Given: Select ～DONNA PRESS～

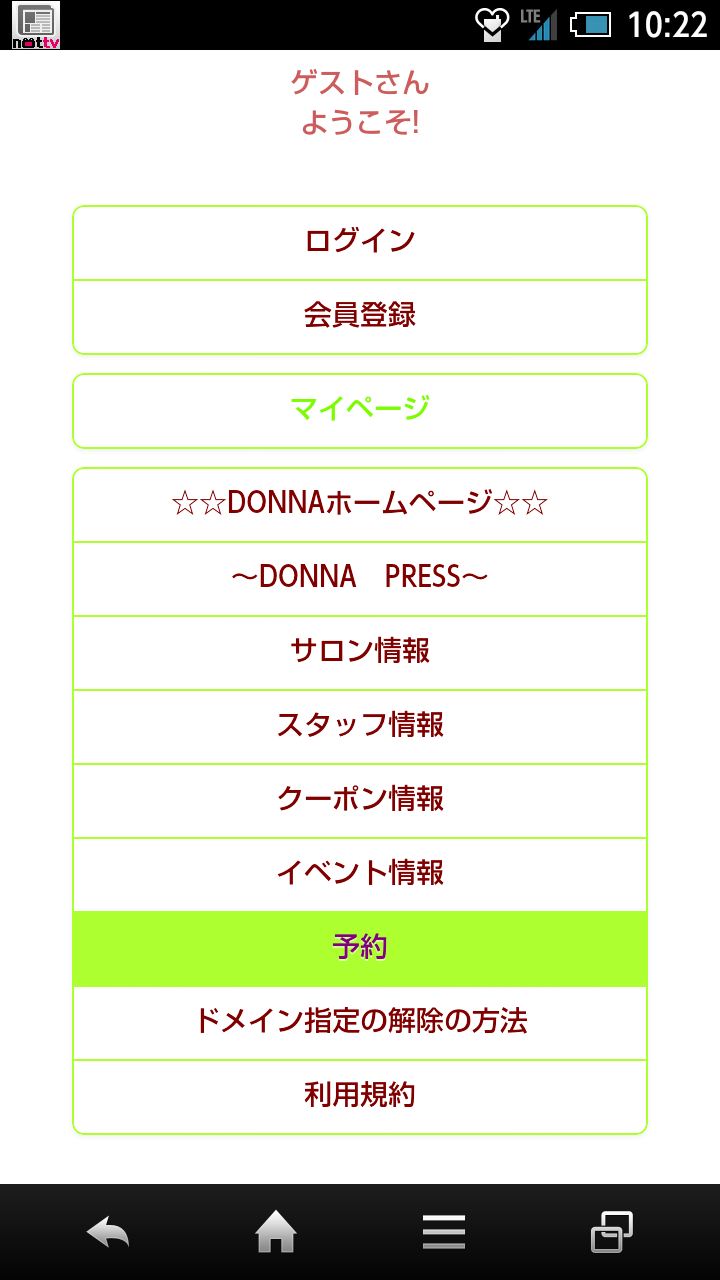Looking at the screenshot, I should click(x=360, y=579).
